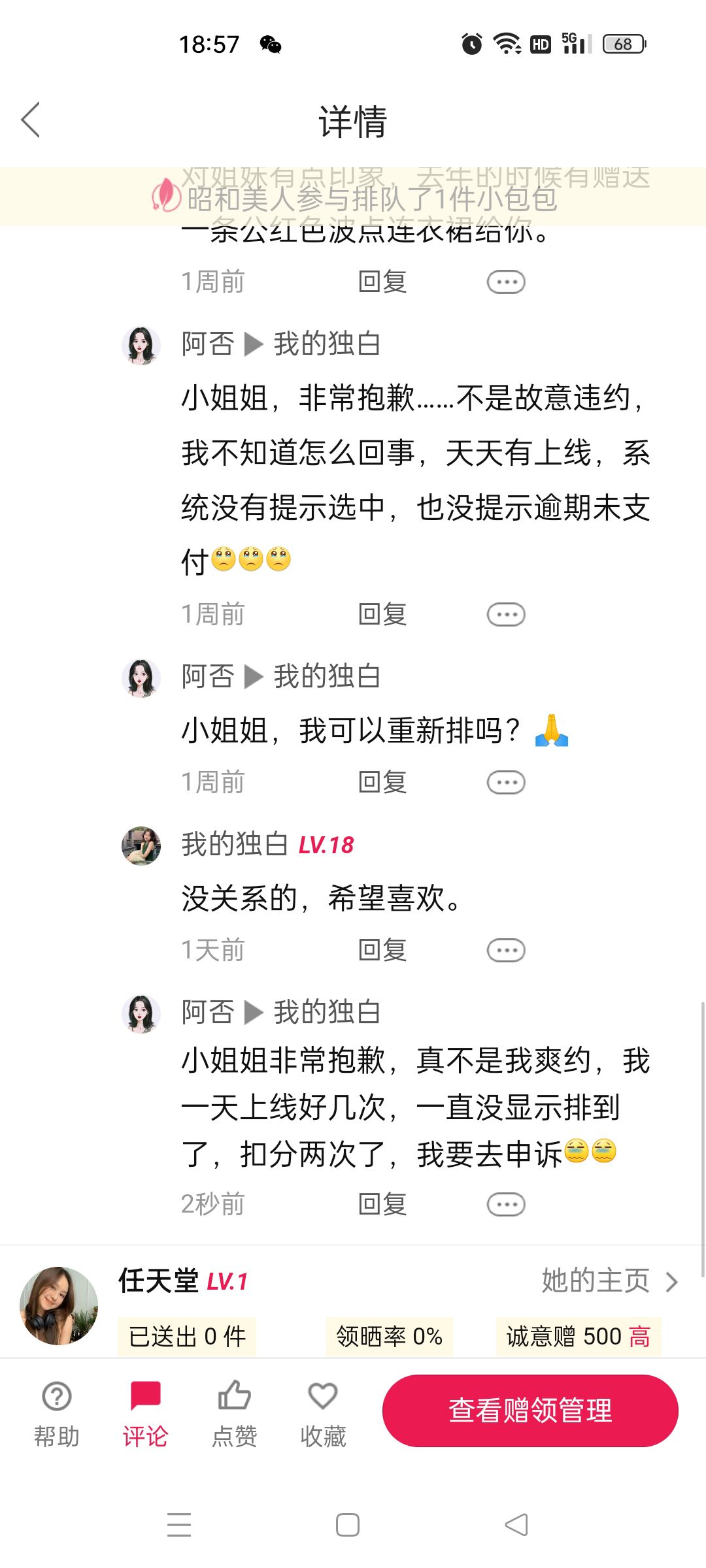The height and width of the screenshot is (1568, 706).
Task: Tap the 昭和美人参与排队 notification banner
Action: click(353, 197)
